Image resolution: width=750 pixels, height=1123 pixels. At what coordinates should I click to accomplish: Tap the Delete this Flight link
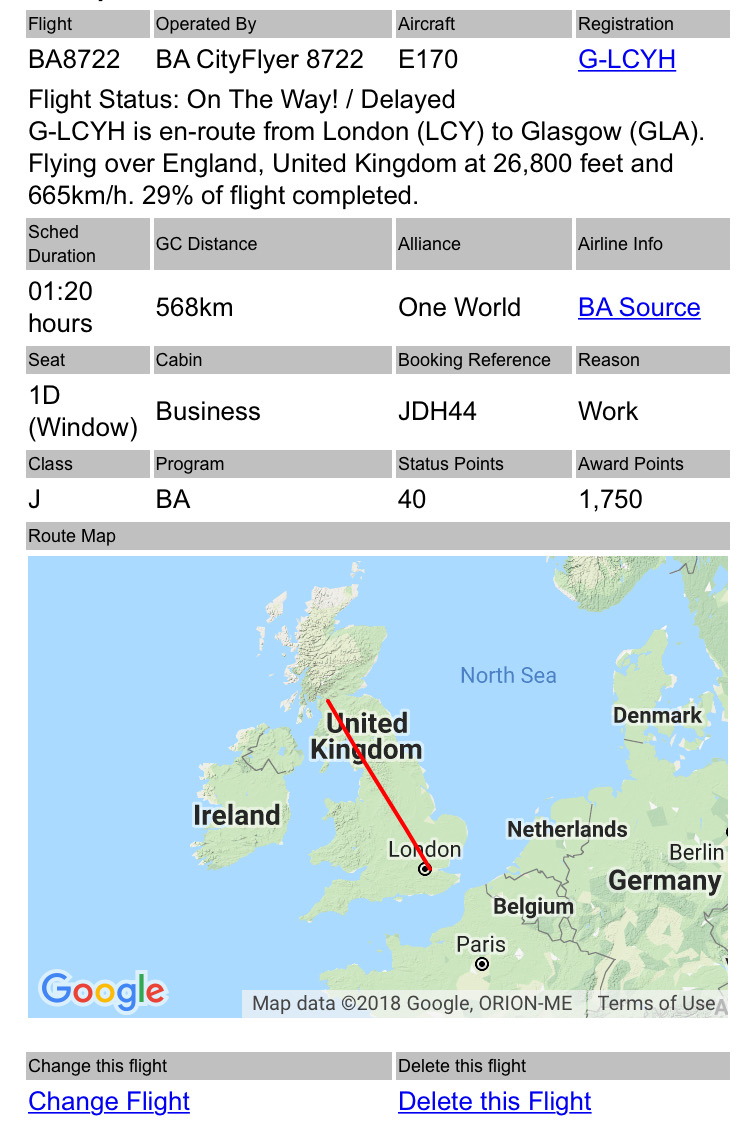click(x=494, y=1101)
